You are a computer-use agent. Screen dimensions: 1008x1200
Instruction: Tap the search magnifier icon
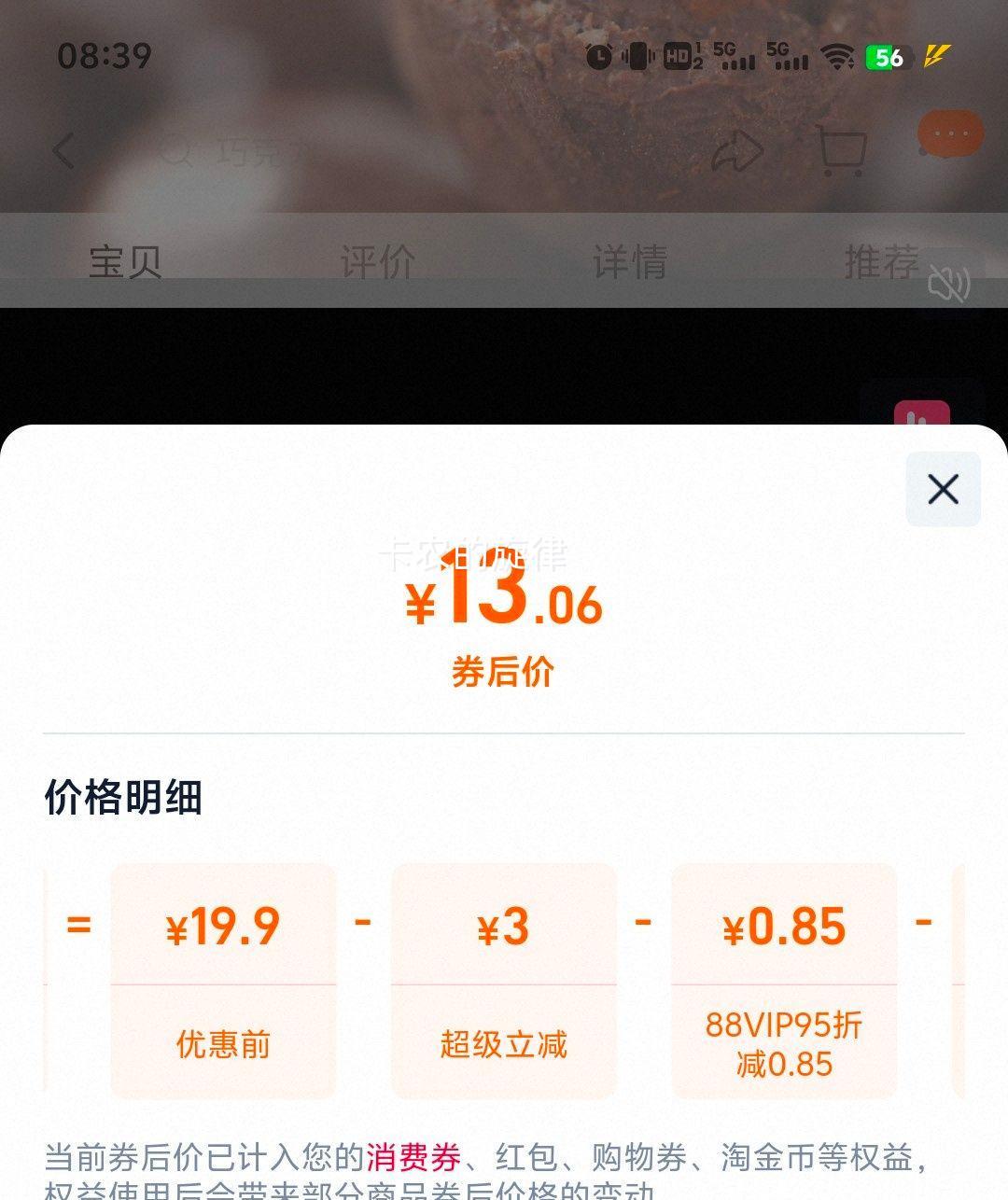click(173, 151)
